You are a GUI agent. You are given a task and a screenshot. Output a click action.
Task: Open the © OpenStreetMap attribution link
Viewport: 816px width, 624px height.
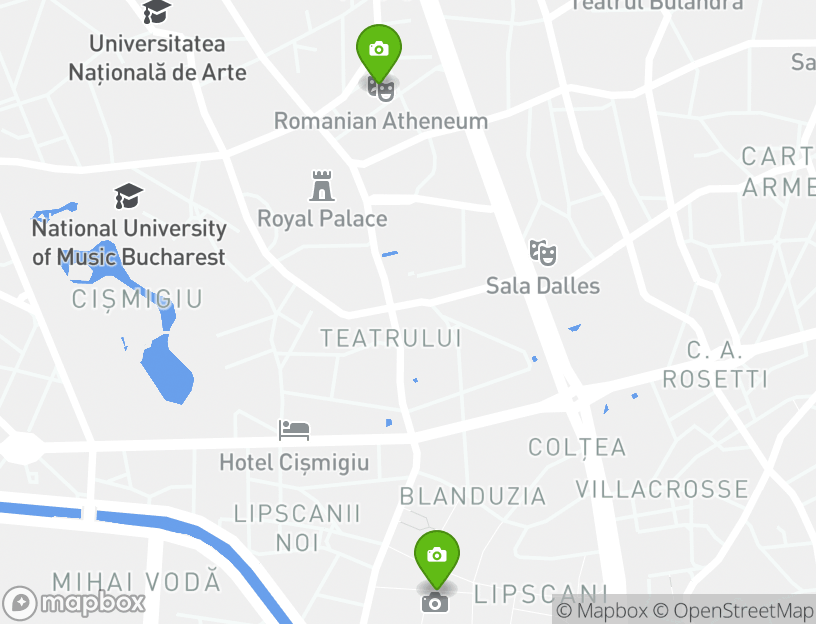point(734,611)
